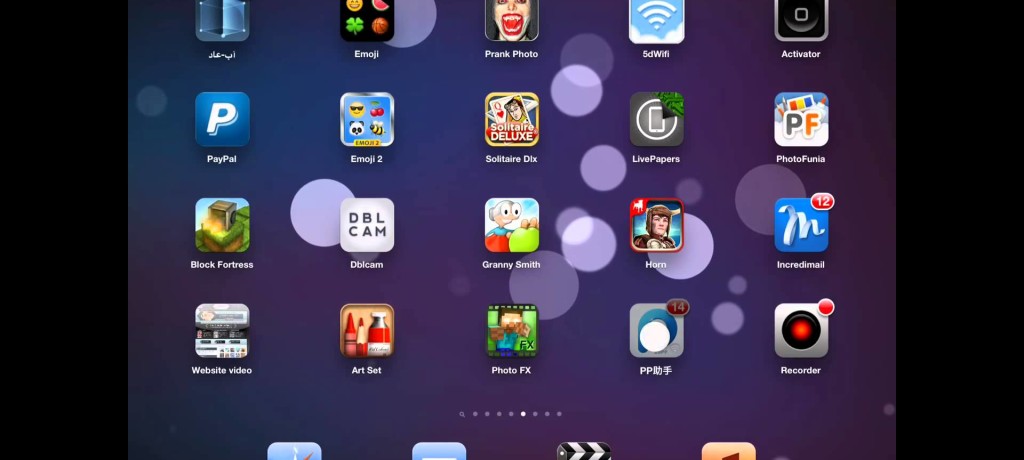Image resolution: width=1024 pixels, height=460 pixels.
Task: Open the PayPal app
Action: click(x=222, y=120)
